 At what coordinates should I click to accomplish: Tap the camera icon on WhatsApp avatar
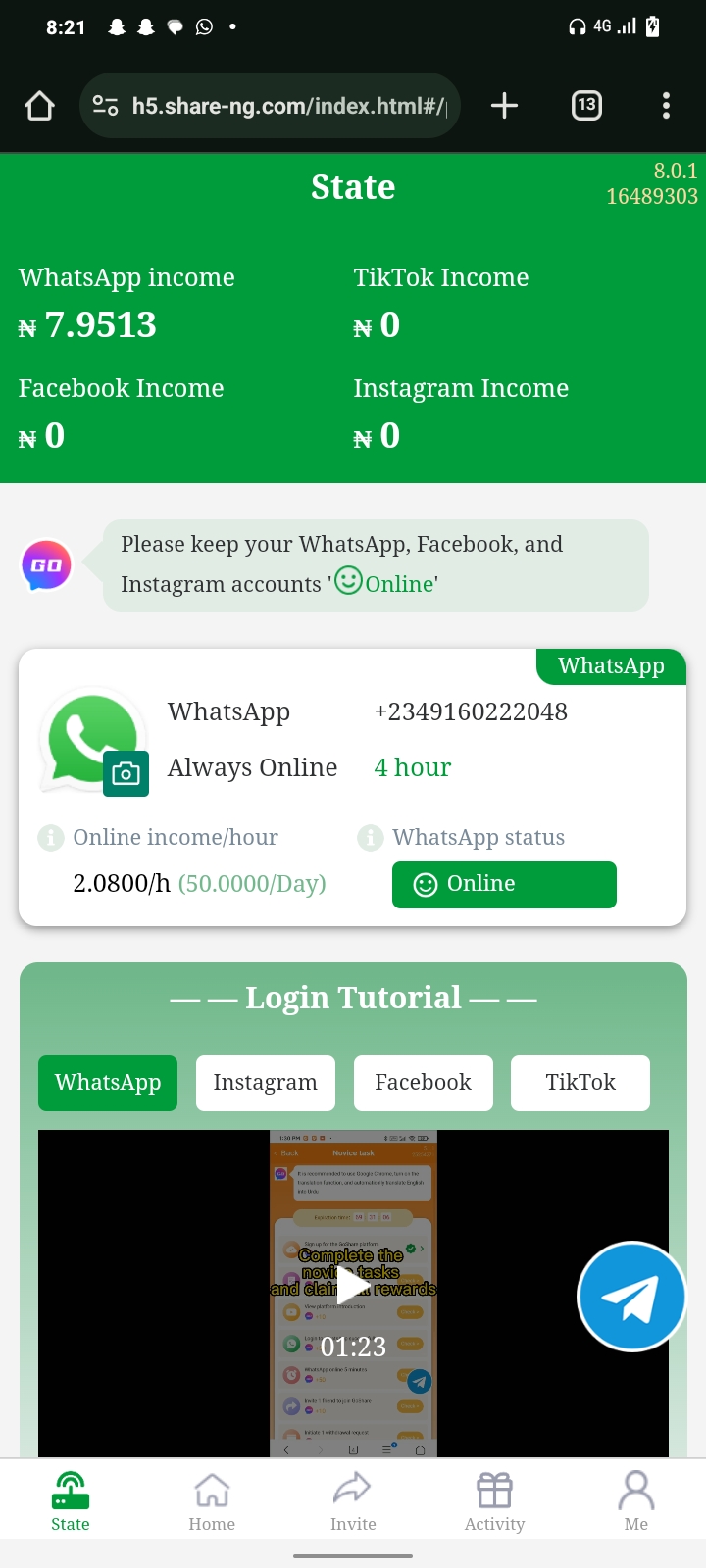(x=126, y=774)
